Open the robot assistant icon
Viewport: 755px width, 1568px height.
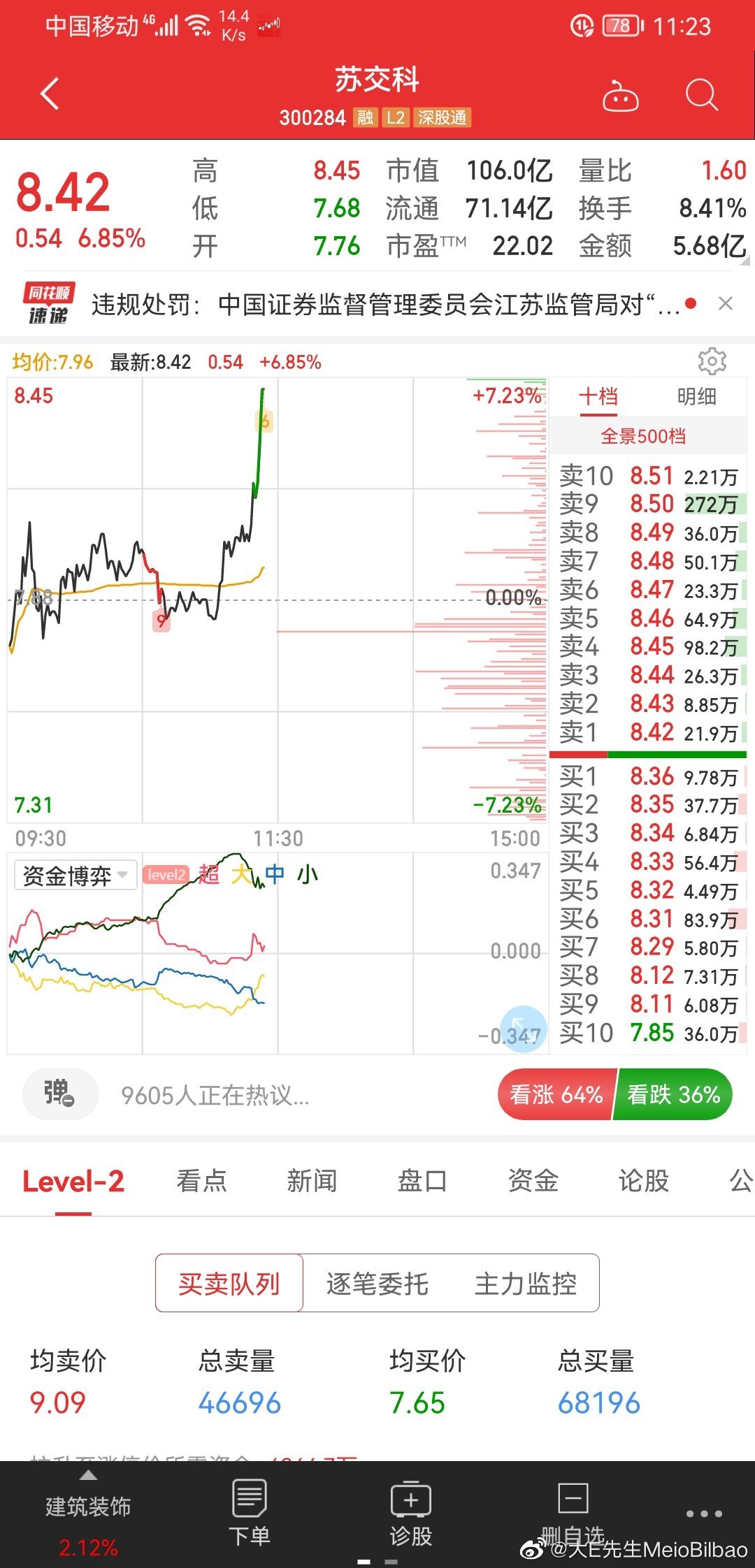621,96
